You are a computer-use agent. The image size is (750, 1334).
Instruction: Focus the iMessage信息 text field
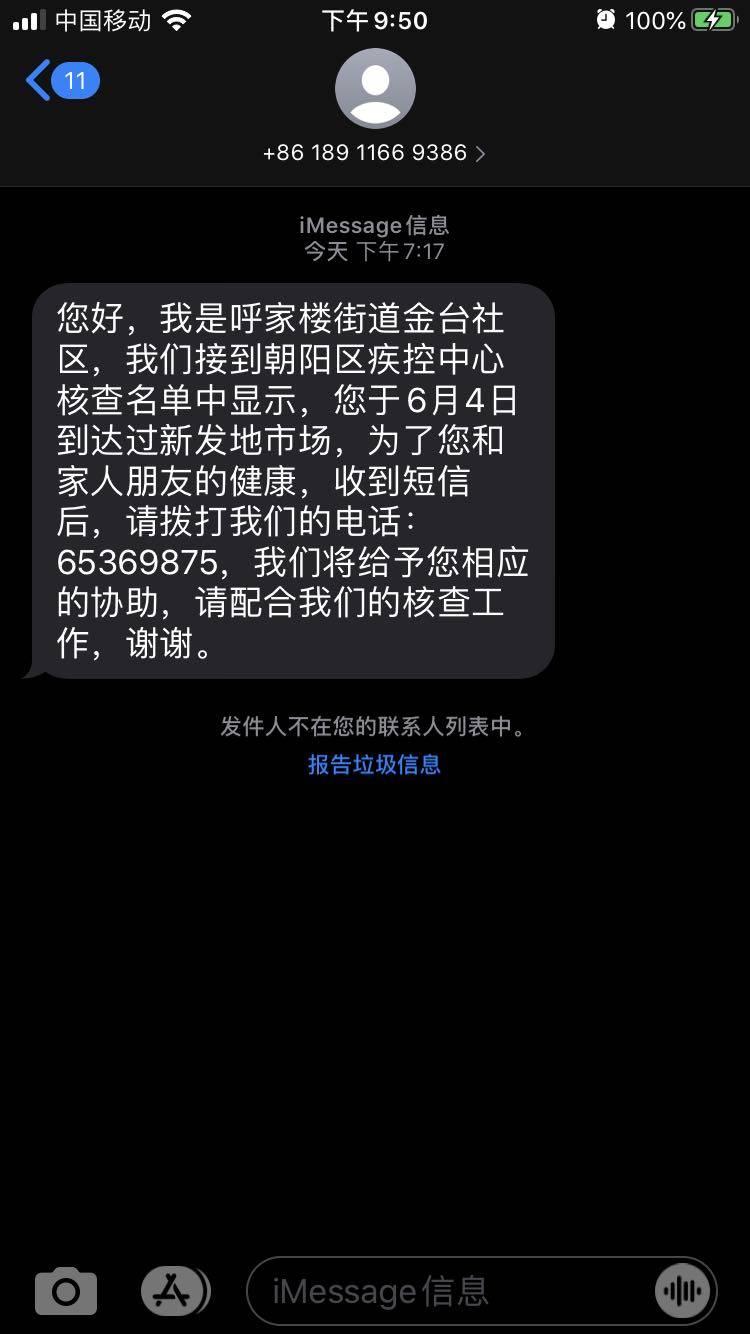450,1291
